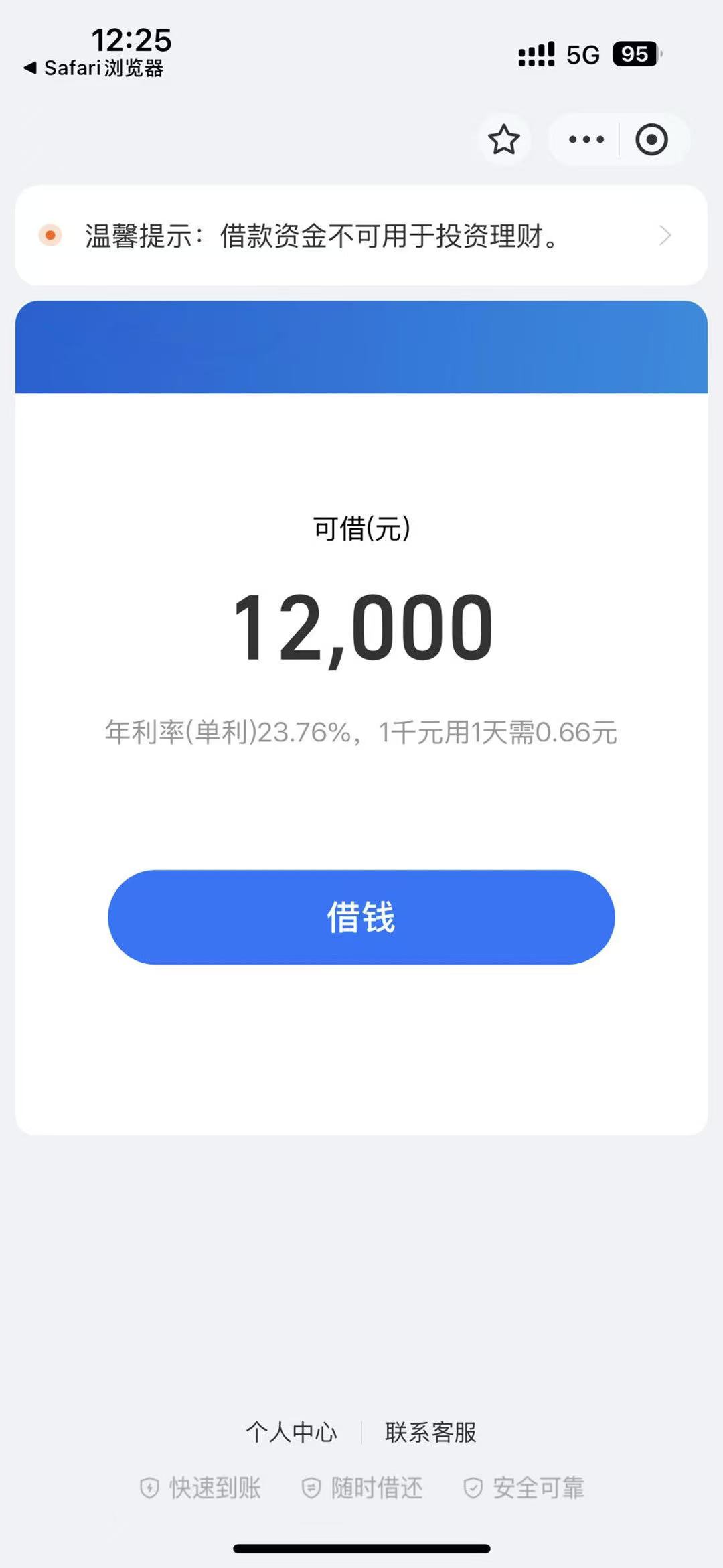723x1568 pixels.
Task: Tap the 借钱 button to borrow money
Action: [x=361, y=917]
